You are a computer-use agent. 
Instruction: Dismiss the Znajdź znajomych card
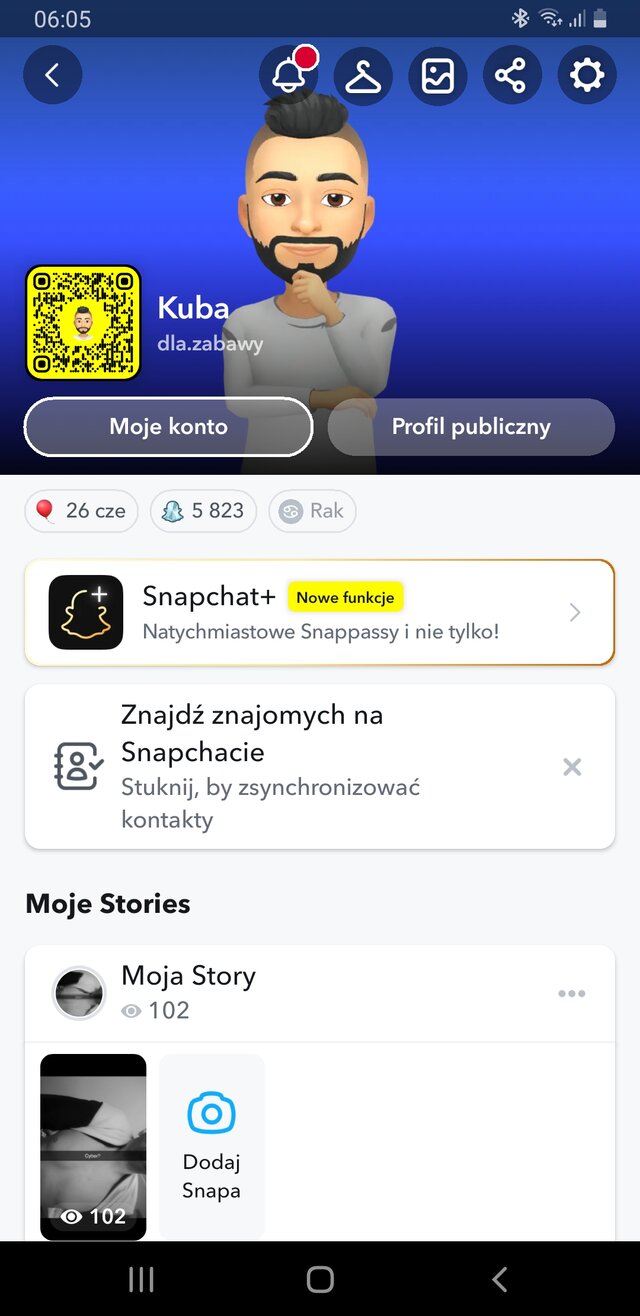click(x=572, y=767)
